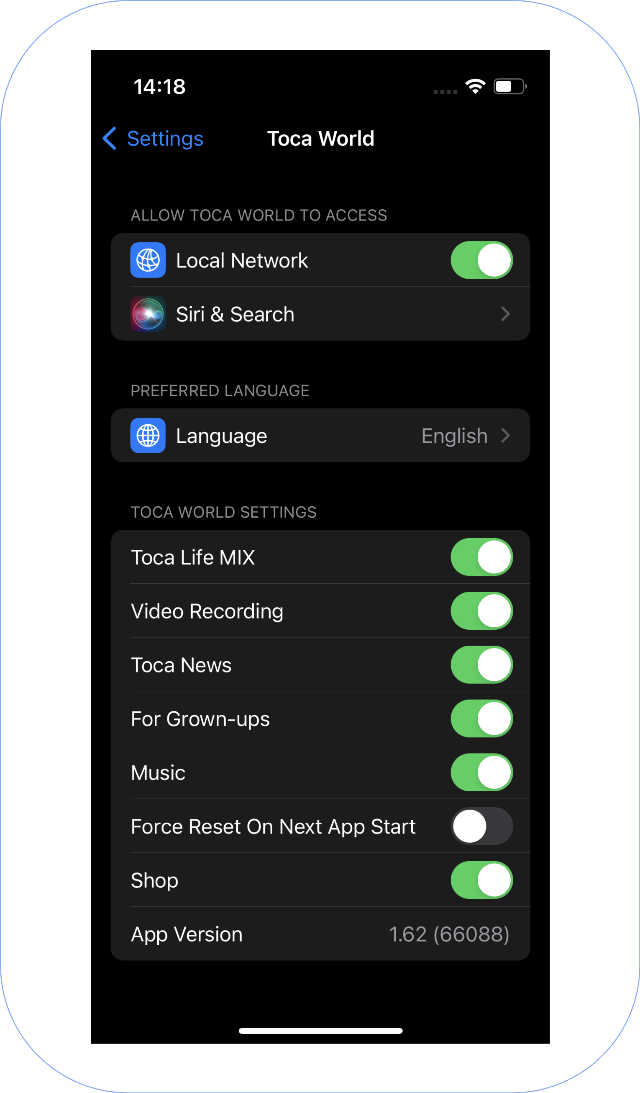Image resolution: width=640 pixels, height=1093 pixels.
Task: Enable Force Reset On Next App Start
Action: pos(481,827)
